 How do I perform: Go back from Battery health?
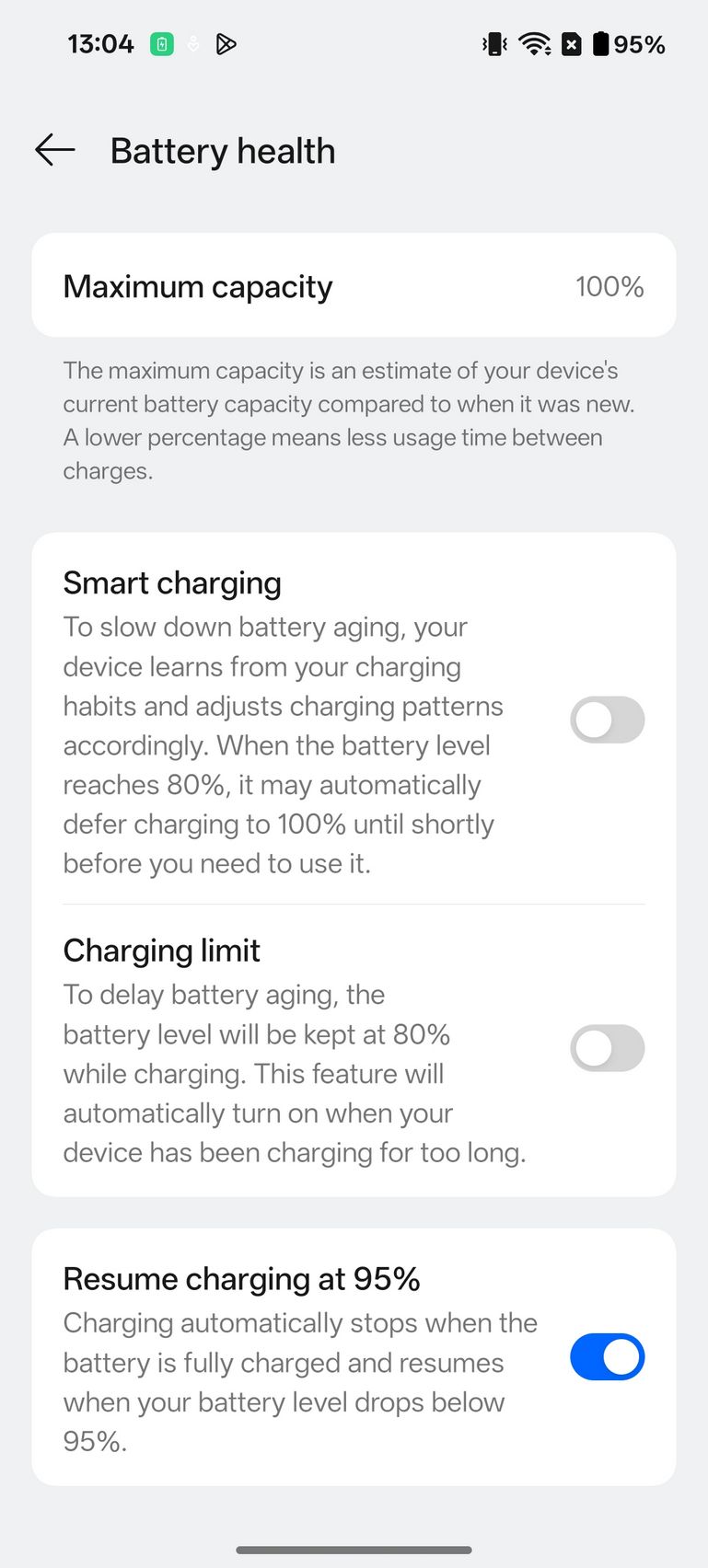[x=55, y=150]
